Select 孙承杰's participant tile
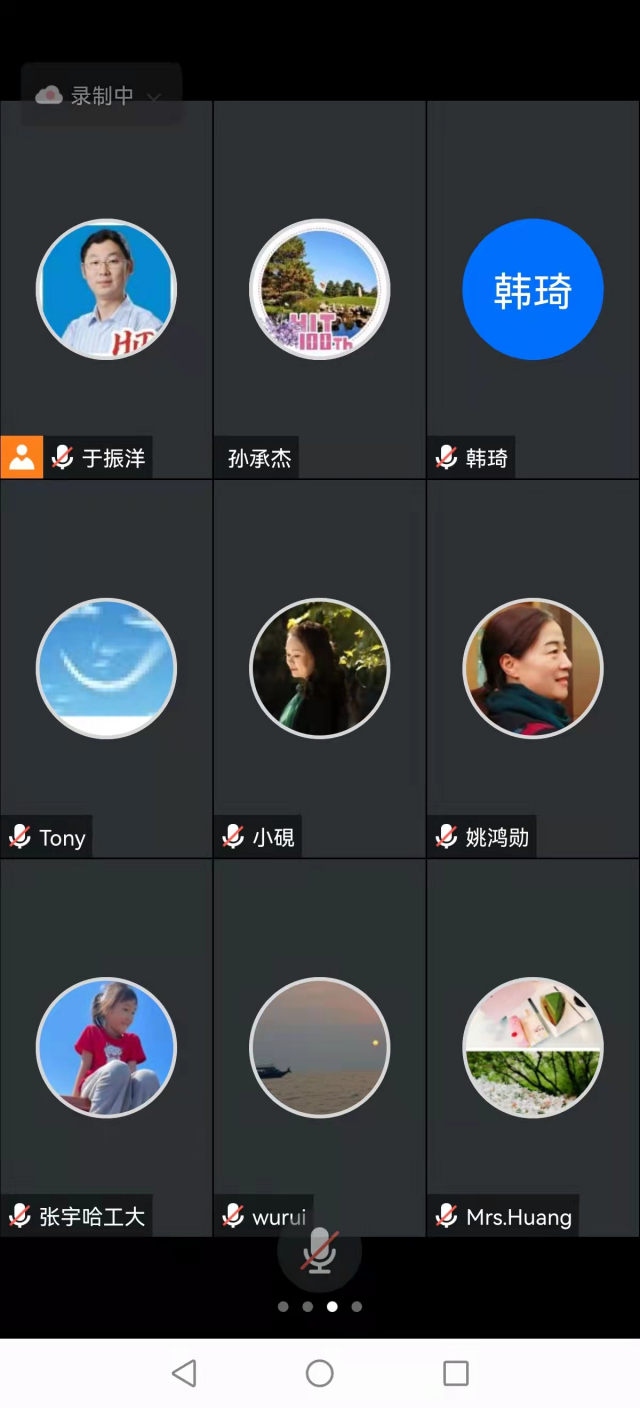Image resolution: width=640 pixels, height=1408 pixels. 319,290
